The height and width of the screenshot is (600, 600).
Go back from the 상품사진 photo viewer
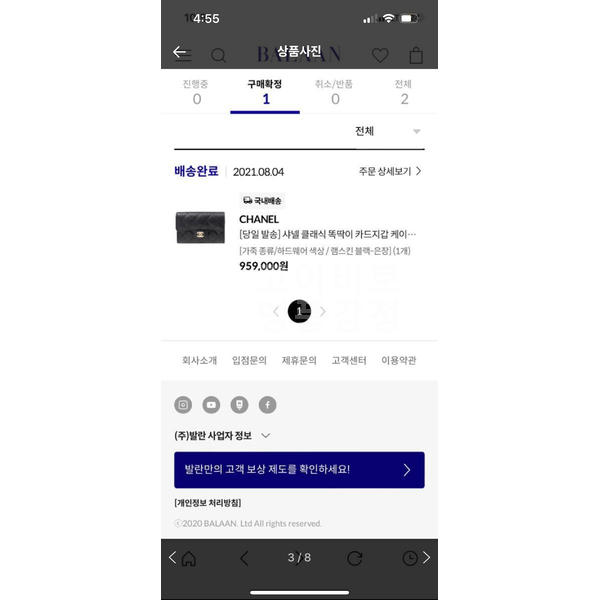coord(180,52)
